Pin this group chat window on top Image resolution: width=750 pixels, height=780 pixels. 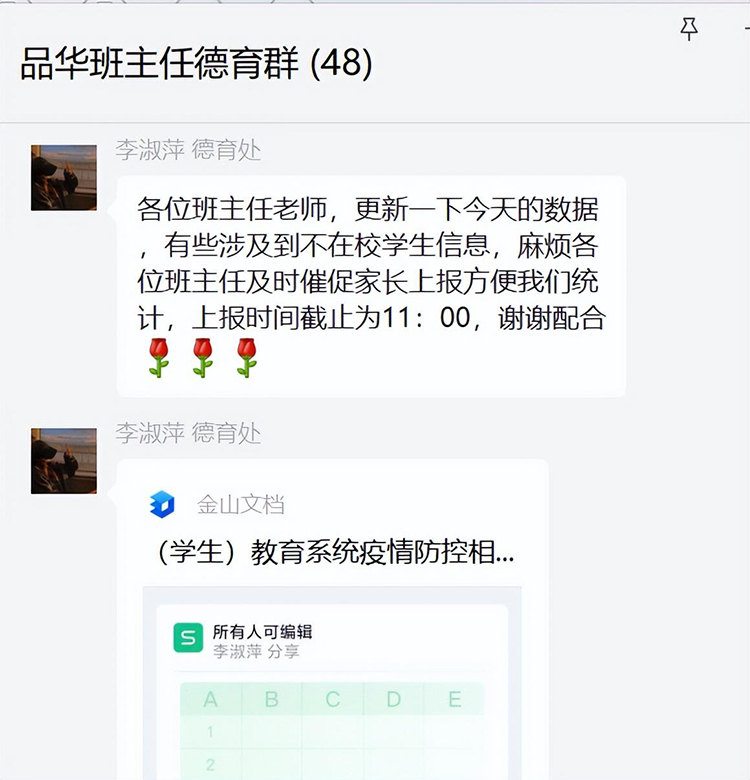tap(689, 30)
